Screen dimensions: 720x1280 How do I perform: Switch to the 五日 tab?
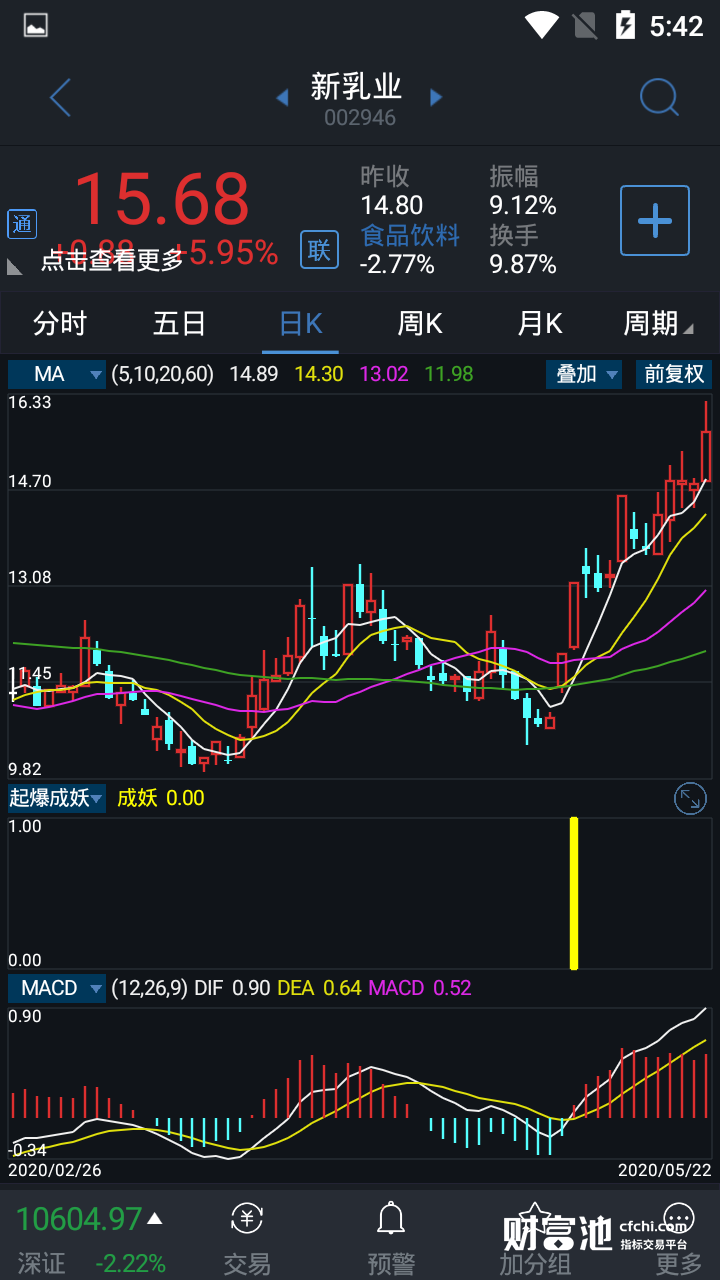[x=180, y=324]
